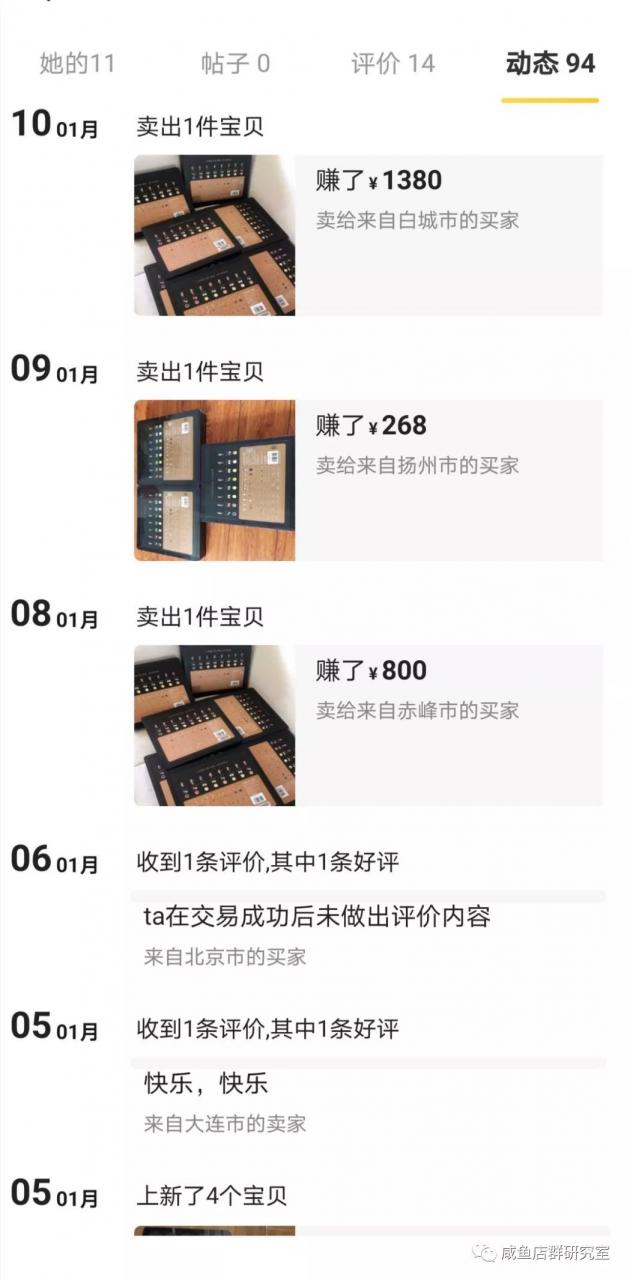This screenshot has height=1280, width=630.
Task: Open the 评价 14 tab
Action: [393, 64]
